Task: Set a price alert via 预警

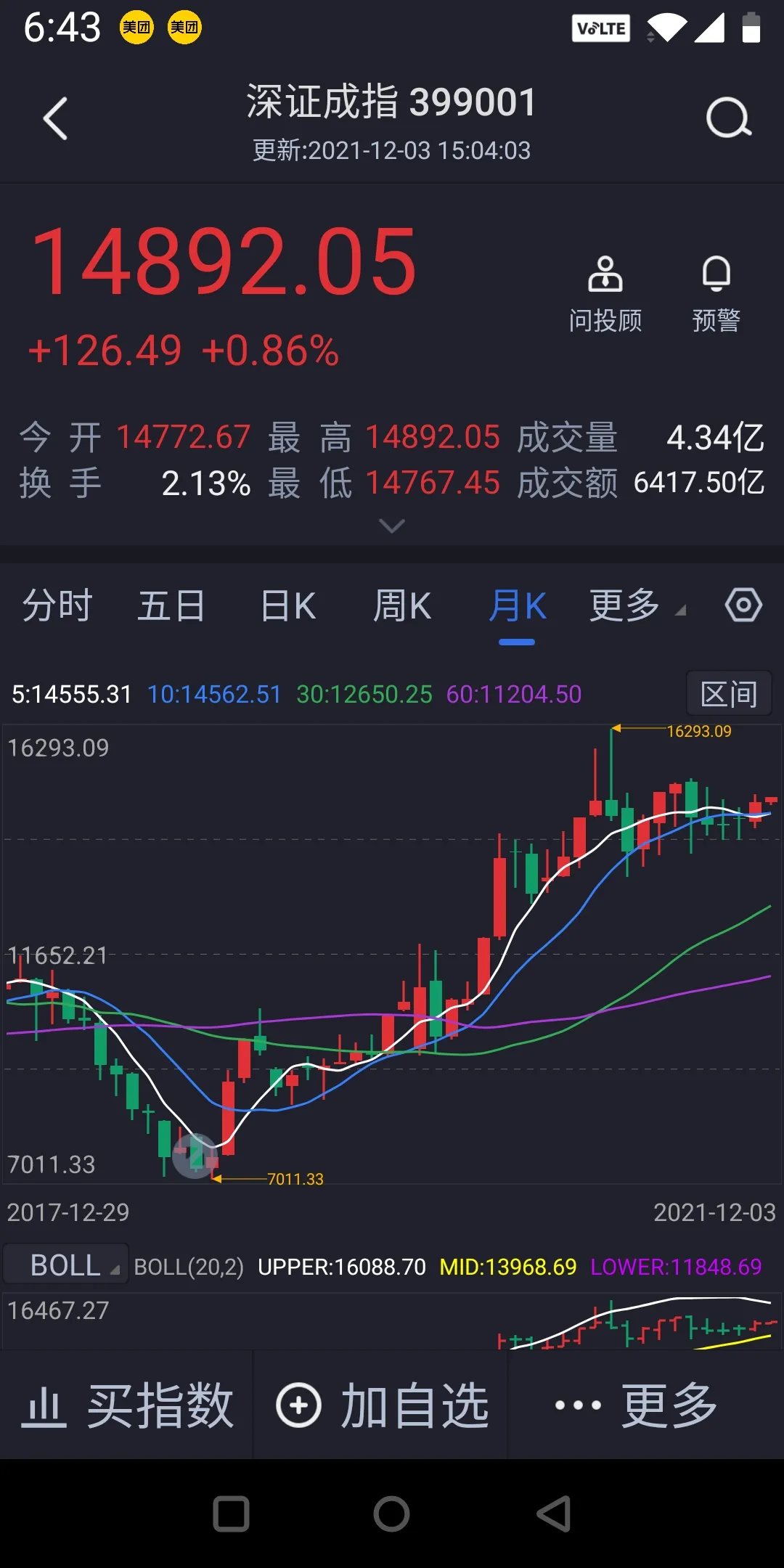Action: point(716,294)
